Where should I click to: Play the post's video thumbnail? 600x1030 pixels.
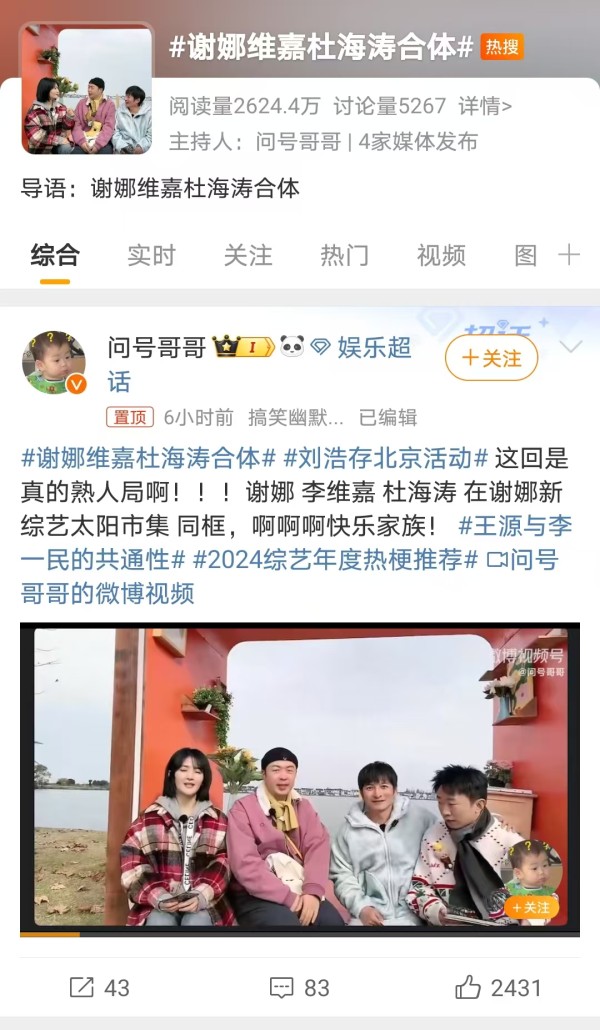[300, 778]
